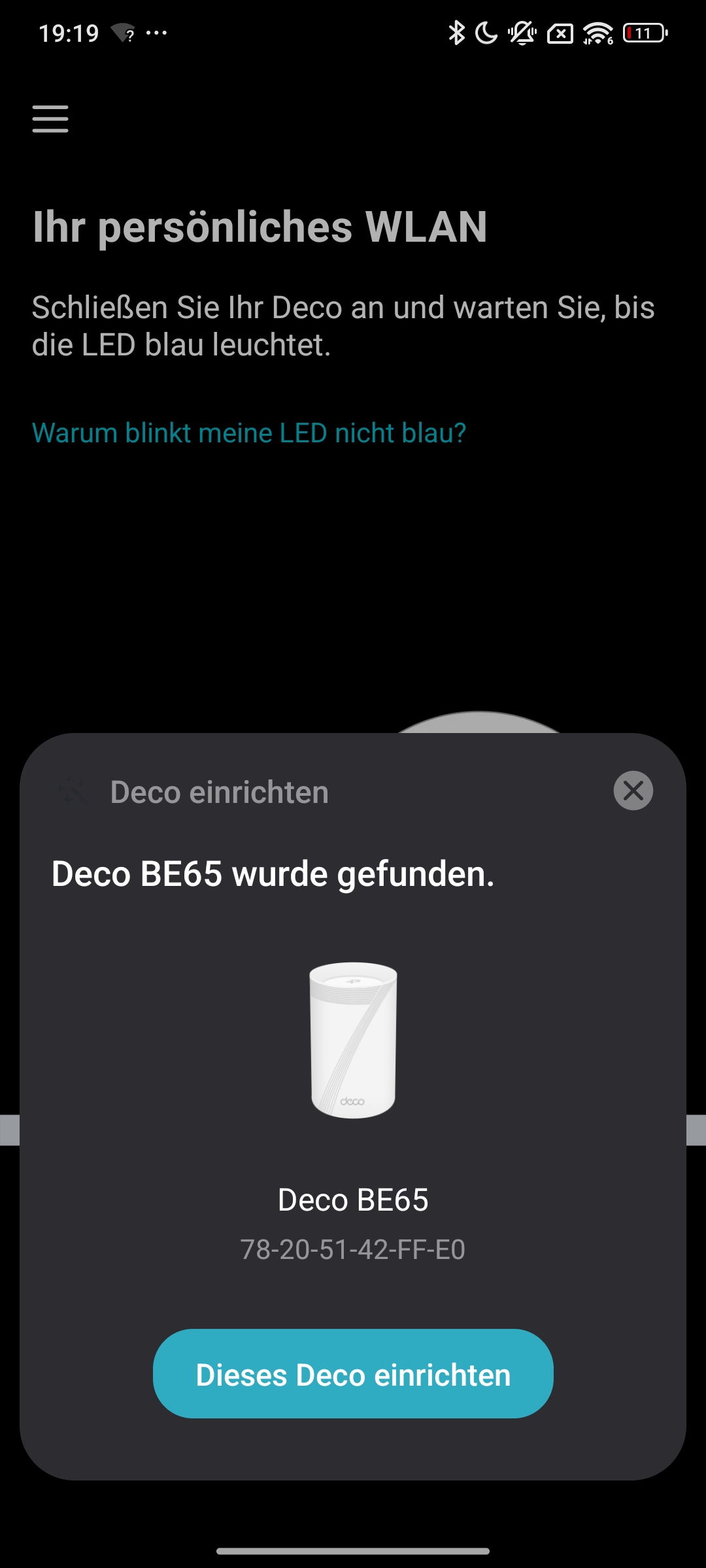Close the 'Deco einrichten' dialog

point(633,791)
